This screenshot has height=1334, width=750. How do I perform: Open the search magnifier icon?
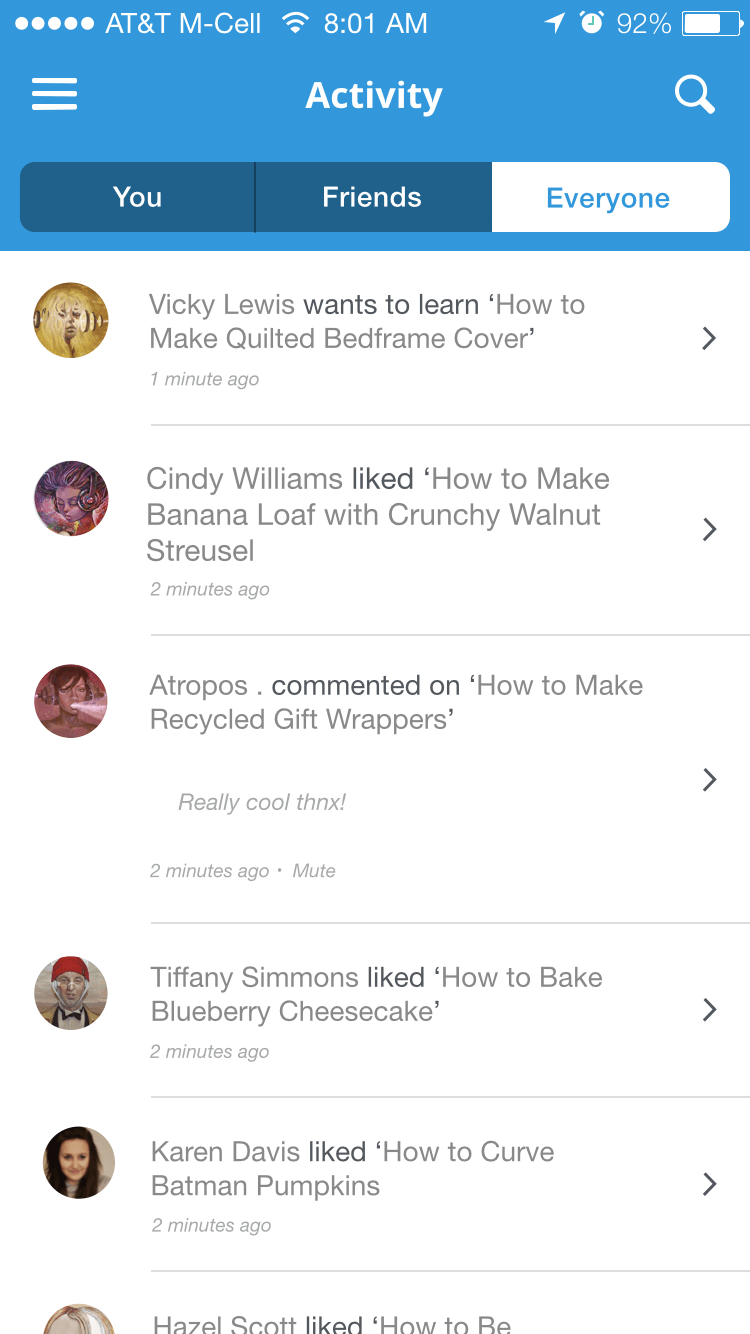(694, 95)
